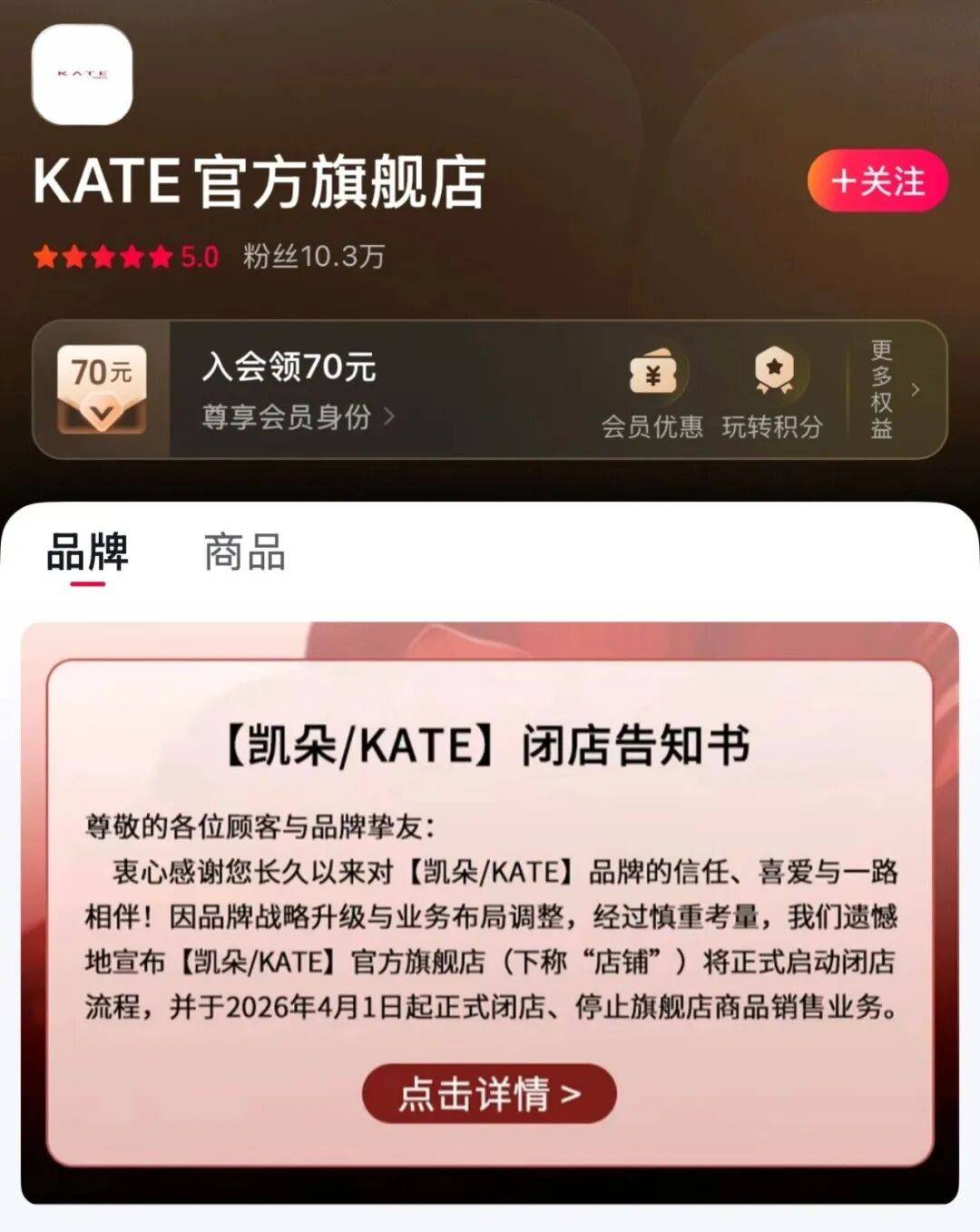Viewport: 980px width, 1232px height.
Task: Select the 品牌 tab
Action: 88,552
